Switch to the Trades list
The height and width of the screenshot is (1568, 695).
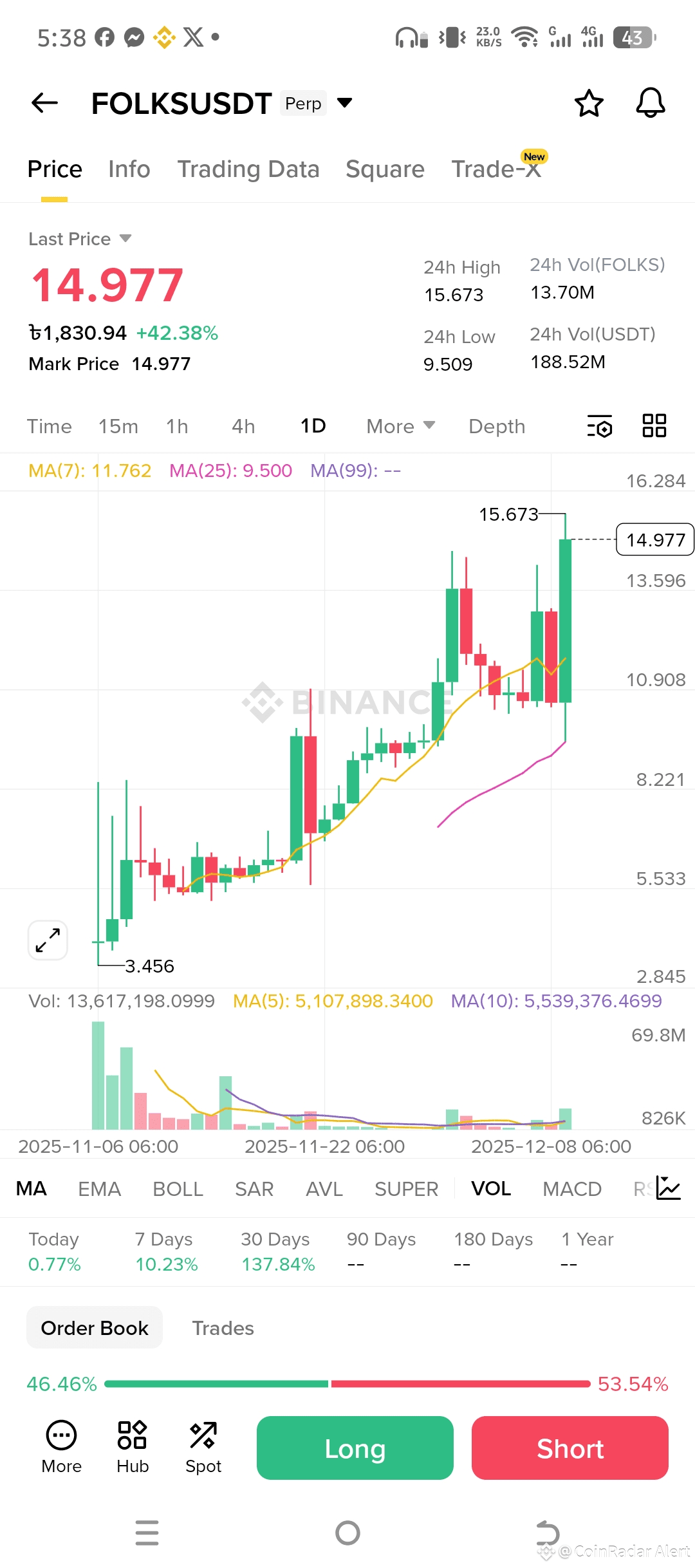[223, 1328]
